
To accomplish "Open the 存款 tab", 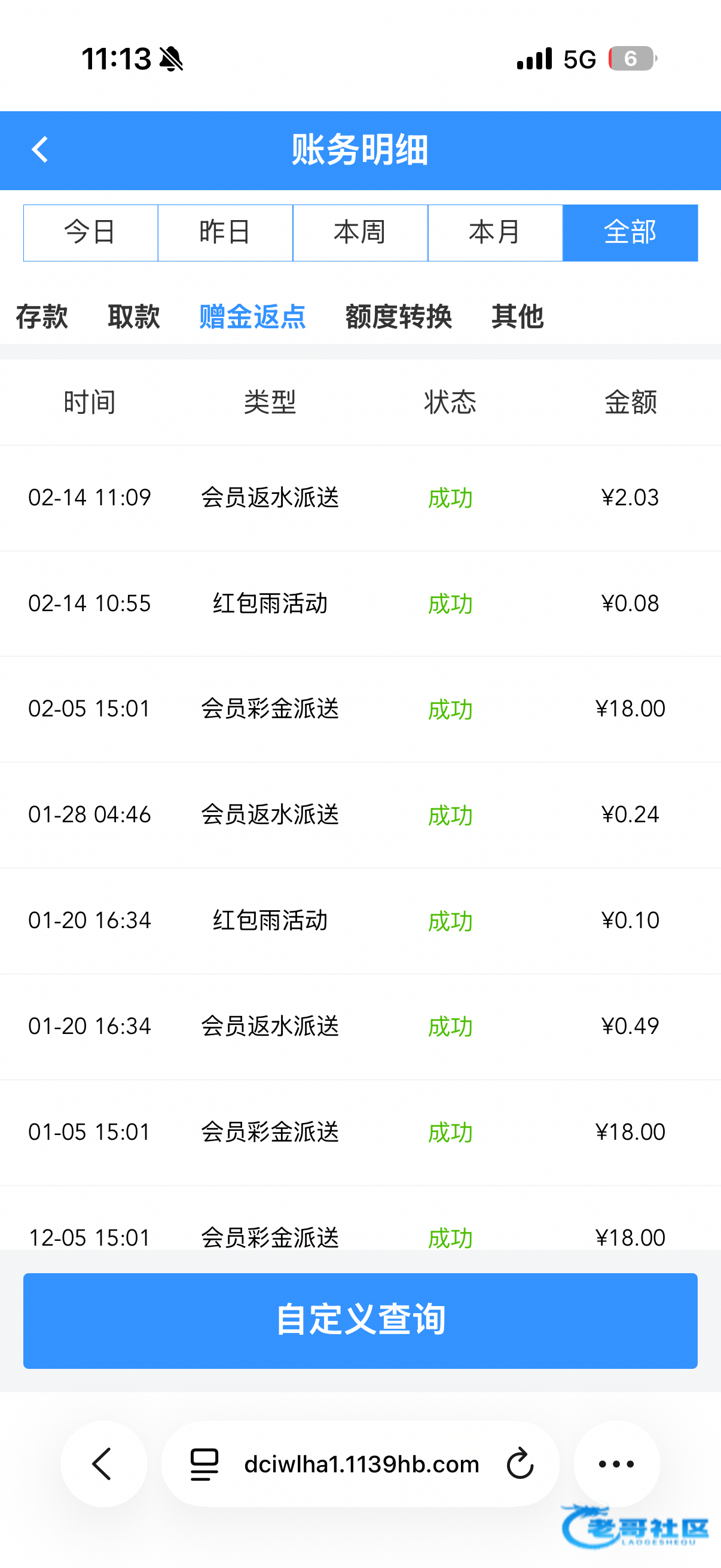I will pyautogui.click(x=41, y=316).
